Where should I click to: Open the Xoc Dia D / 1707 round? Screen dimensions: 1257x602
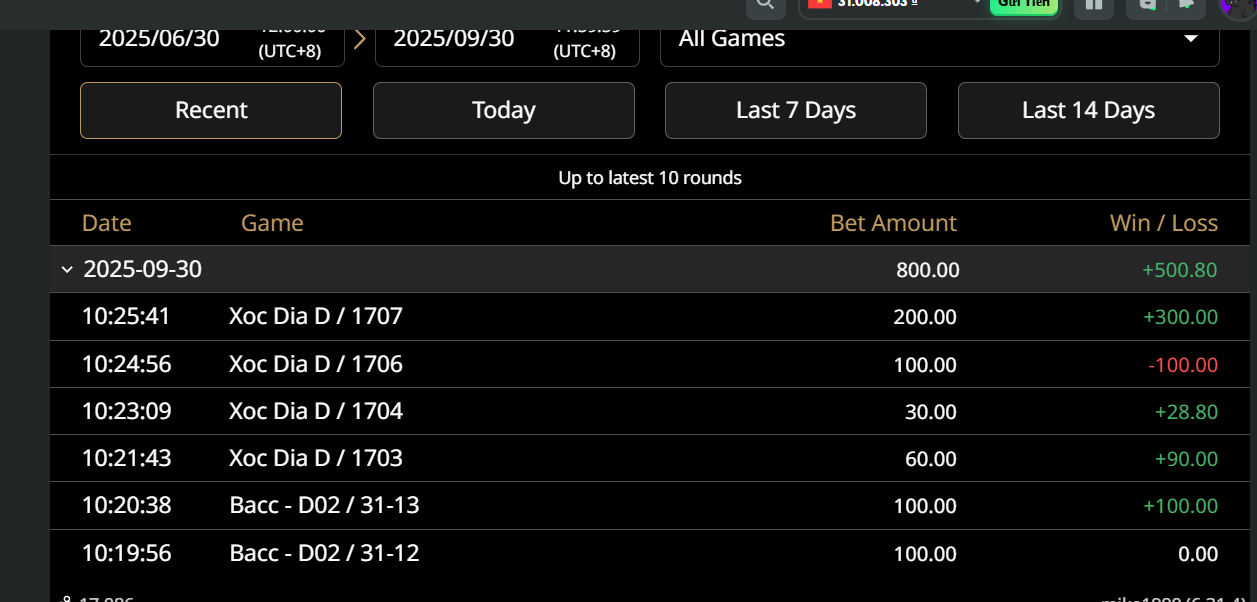(x=316, y=317)
